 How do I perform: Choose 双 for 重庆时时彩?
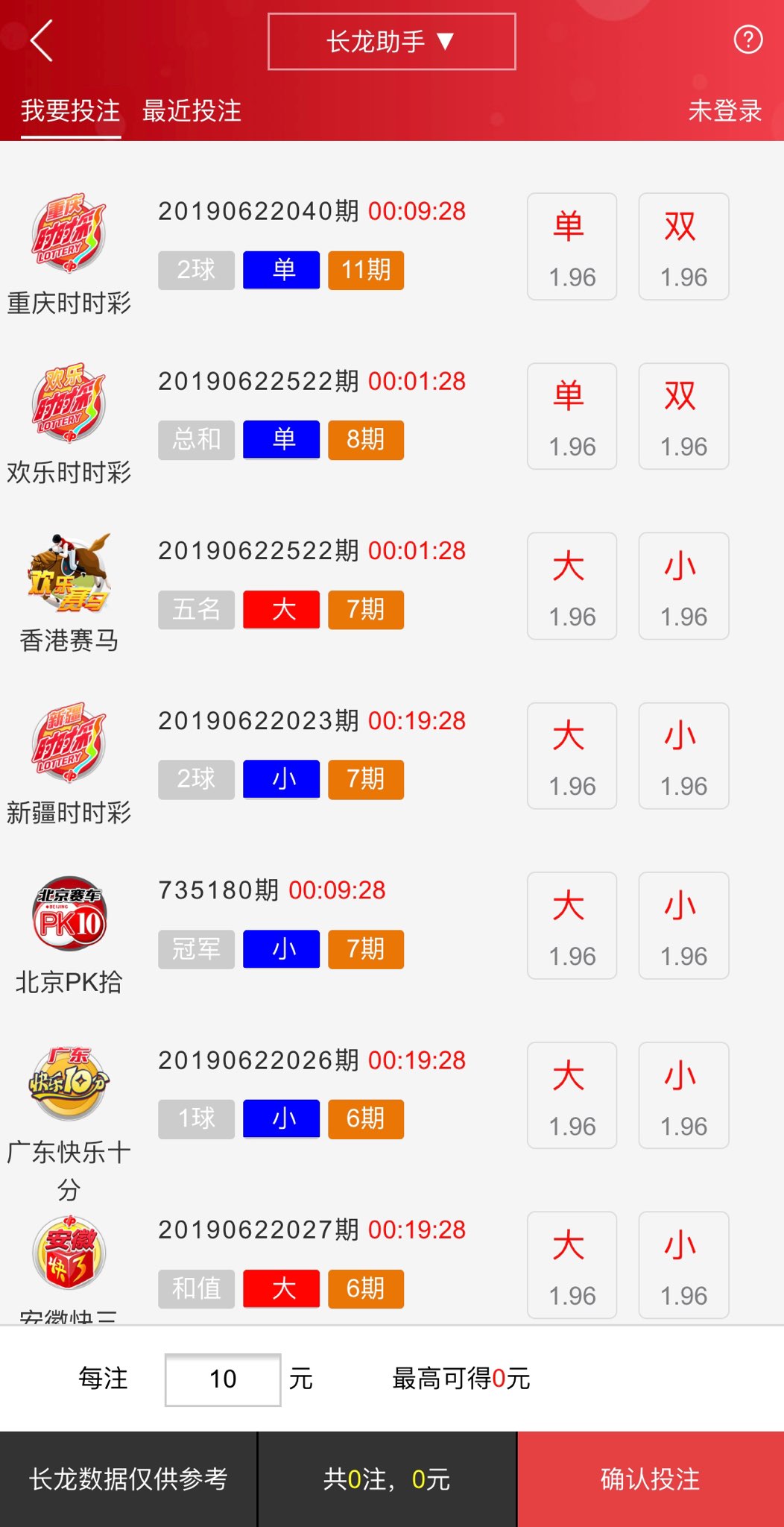coord(683,247)
